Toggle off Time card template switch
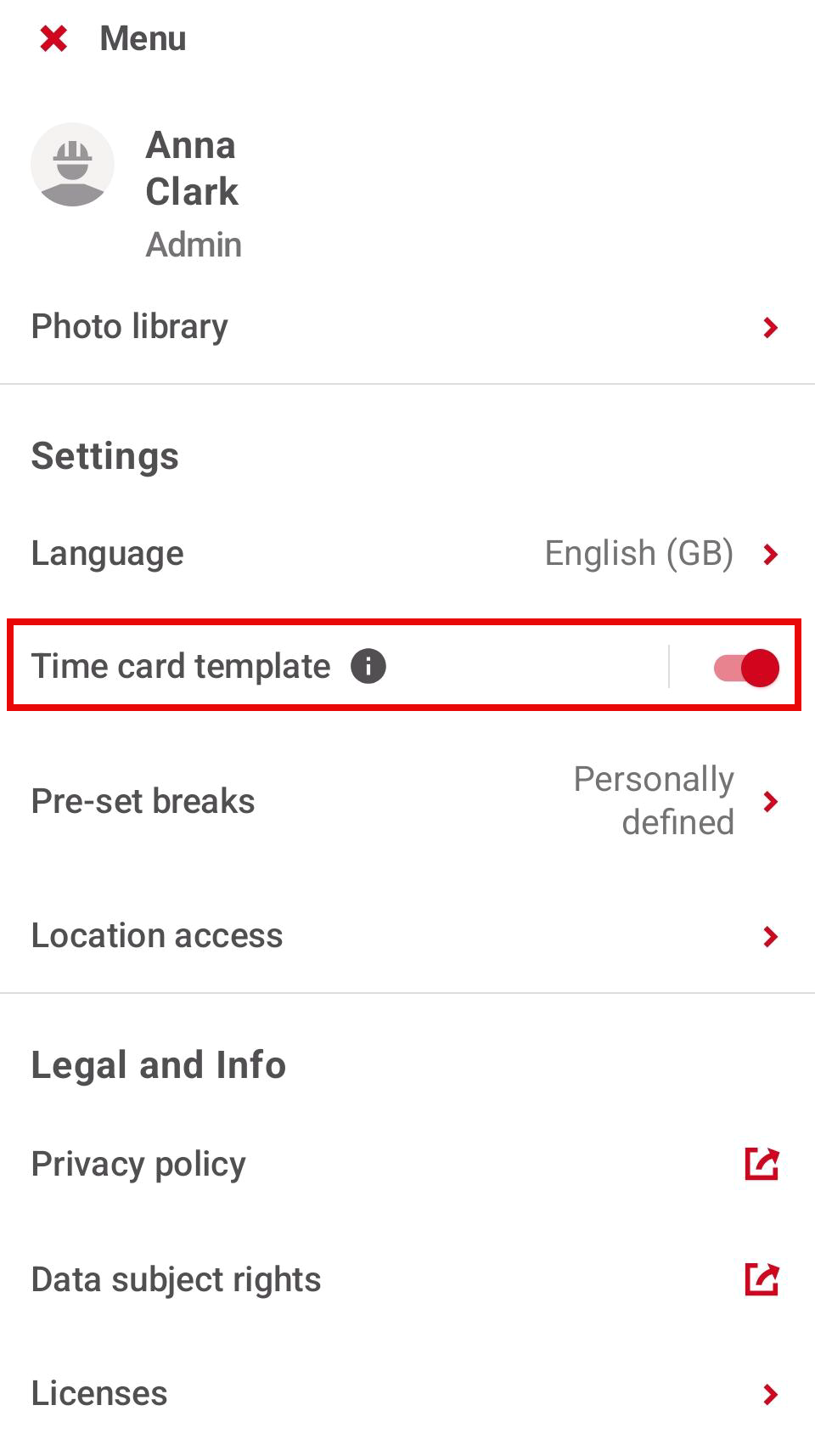815x1456 pixels. pos(746,668)
